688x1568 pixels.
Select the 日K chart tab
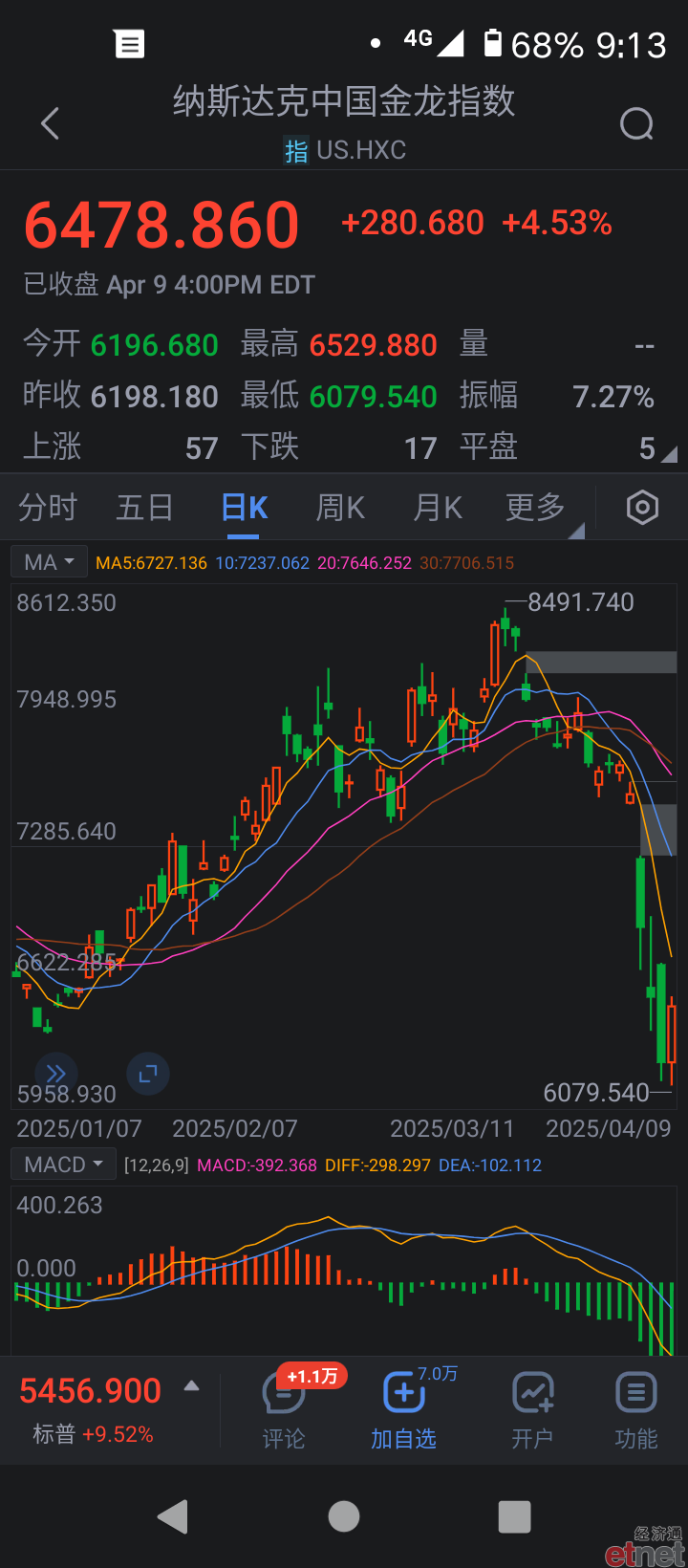pyautogui.click(x=245, y=508)
